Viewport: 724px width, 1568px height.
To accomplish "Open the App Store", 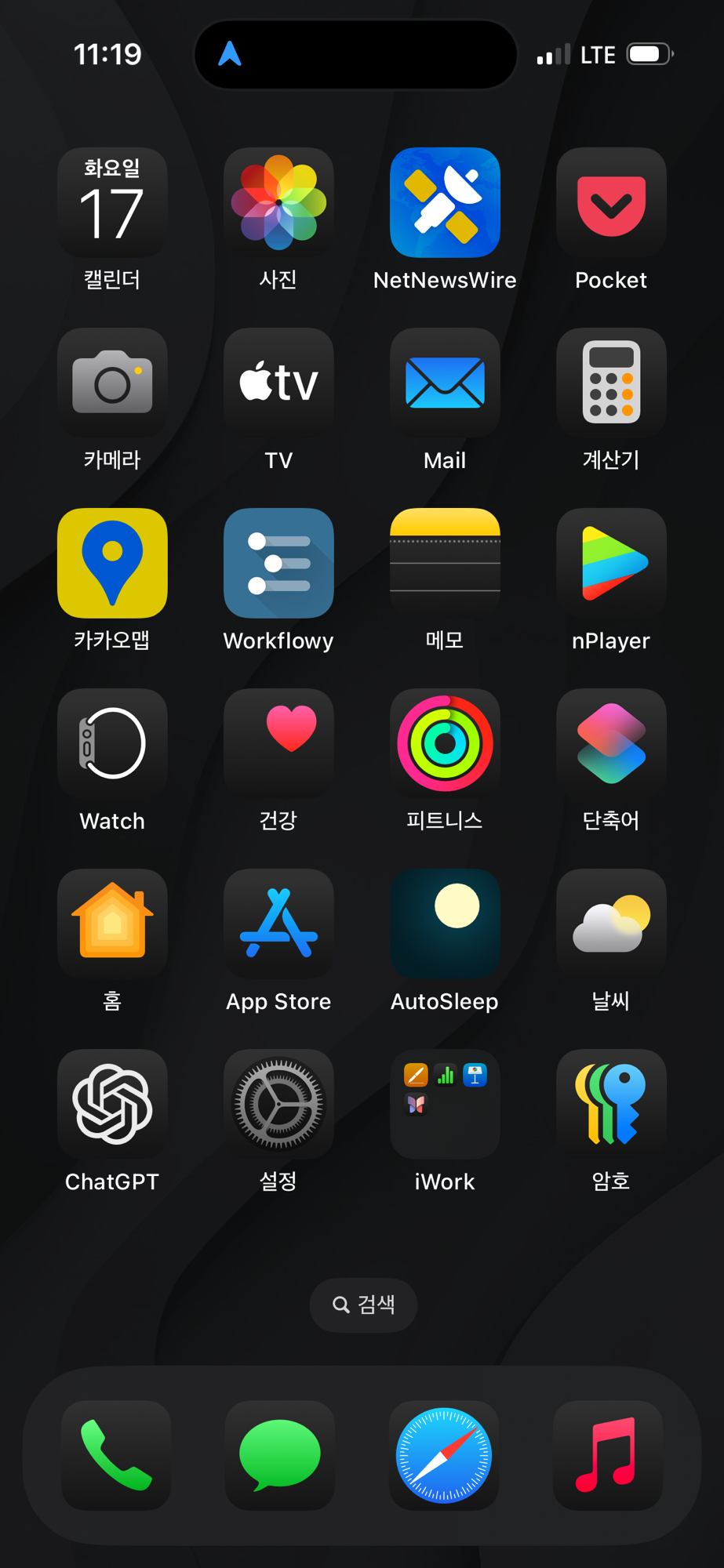I will pyautogui.click(x=278, y=924).
